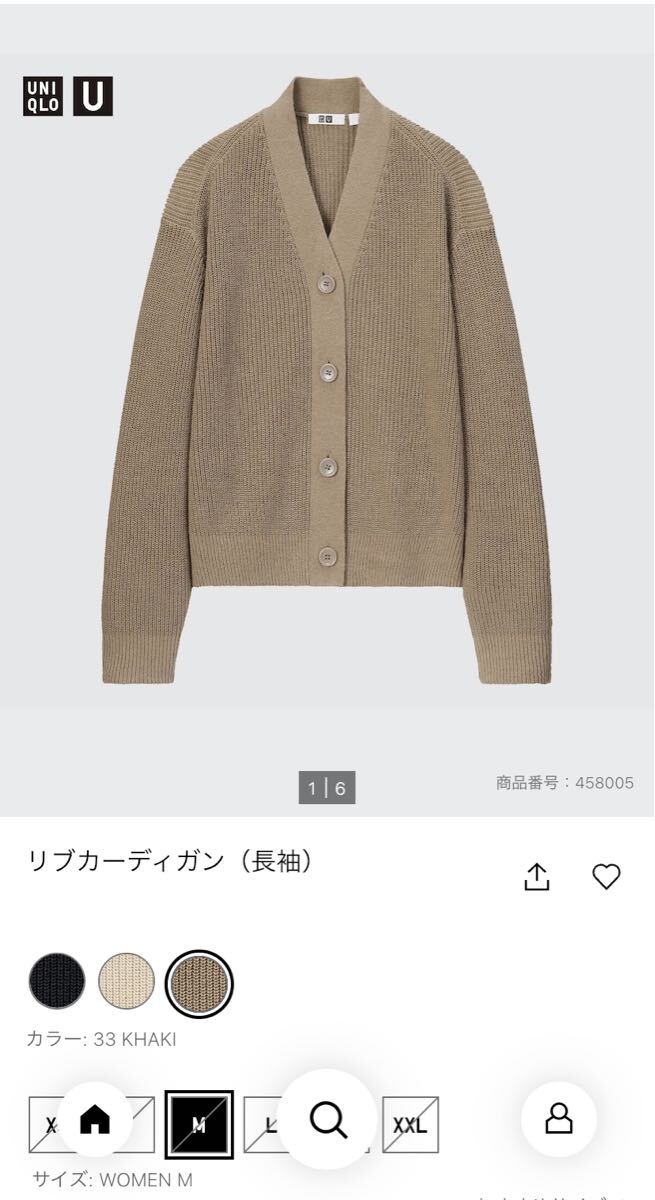
Task: Pick size M
Action: pos(198,1125)
